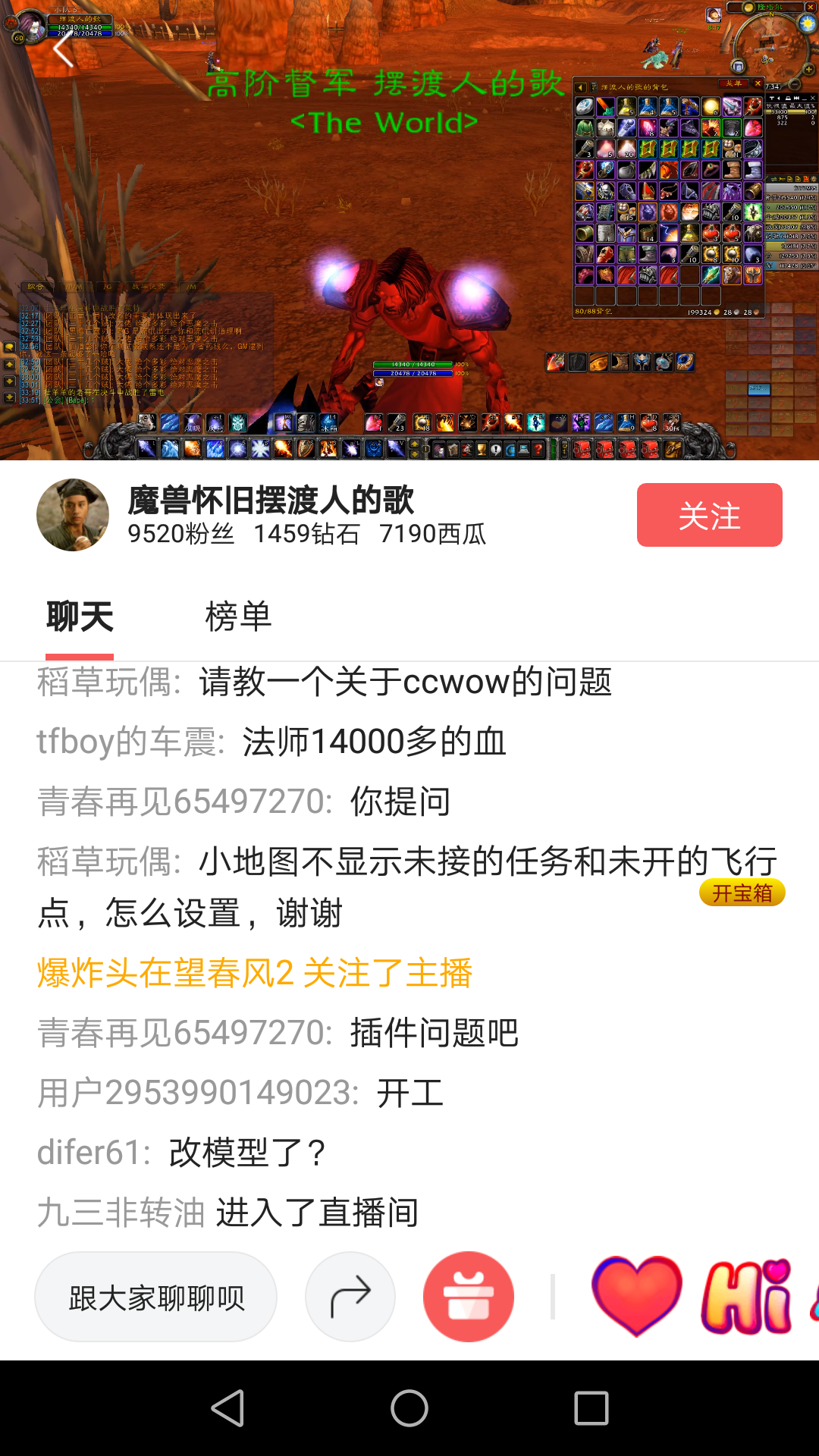Open the 菜单 menu on the backpack window
This screenshot has height=1456, width=819.
pos(733,83)
